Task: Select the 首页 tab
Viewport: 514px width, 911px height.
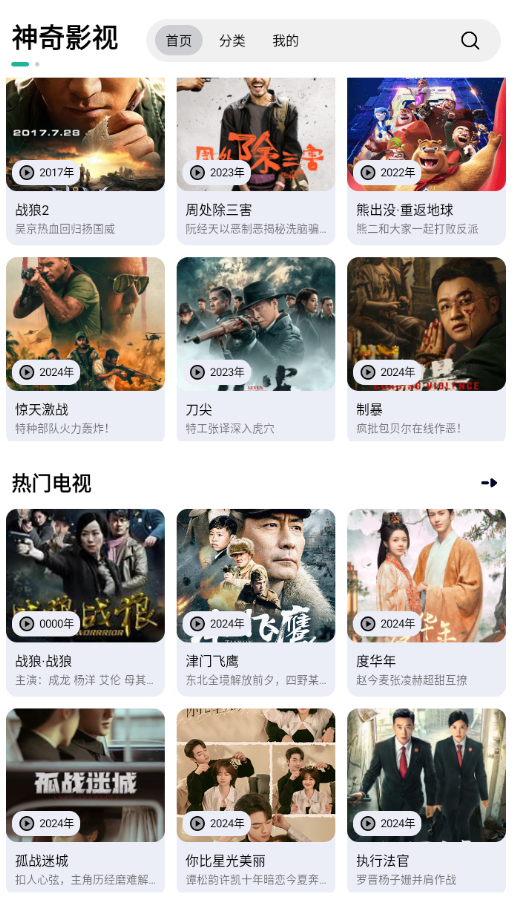Action: (179, 41)
